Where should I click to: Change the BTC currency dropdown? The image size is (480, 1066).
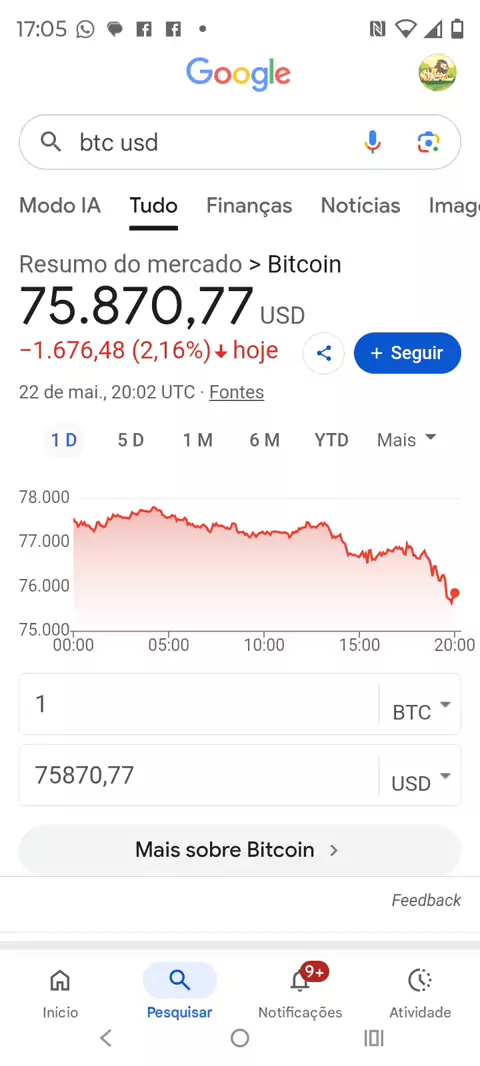pos(421,705)
